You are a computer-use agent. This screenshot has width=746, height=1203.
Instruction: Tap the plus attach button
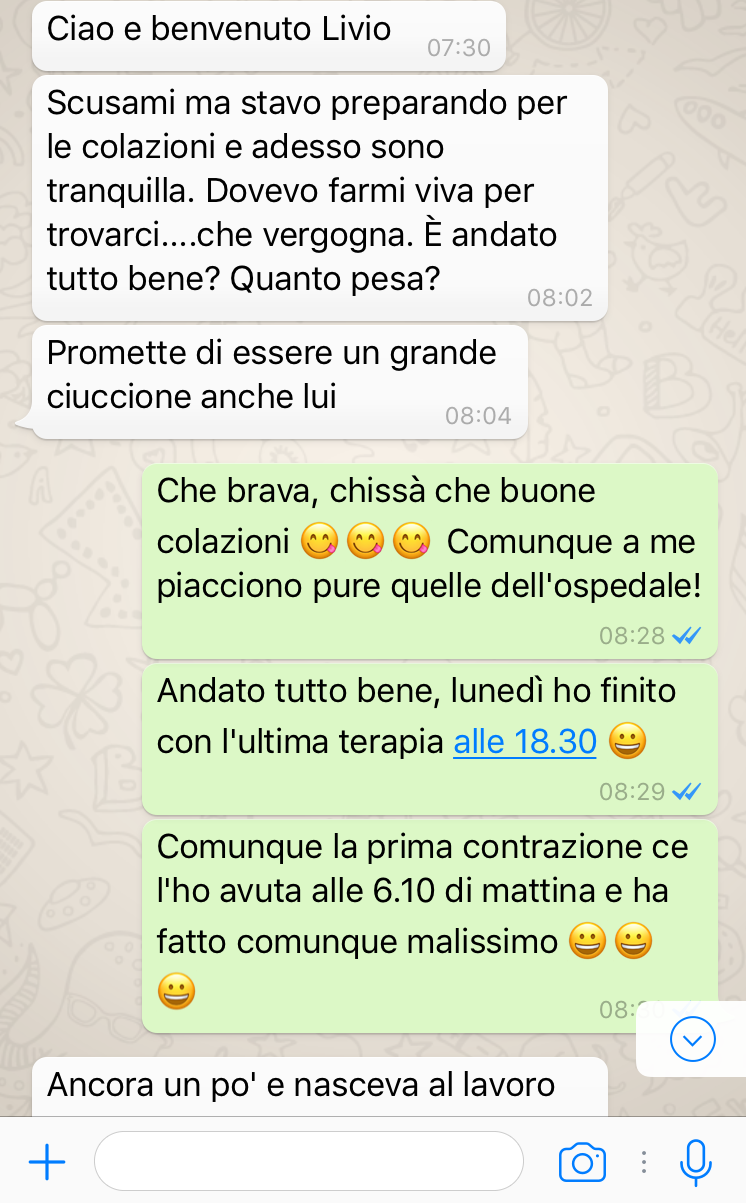point(47,1162)
